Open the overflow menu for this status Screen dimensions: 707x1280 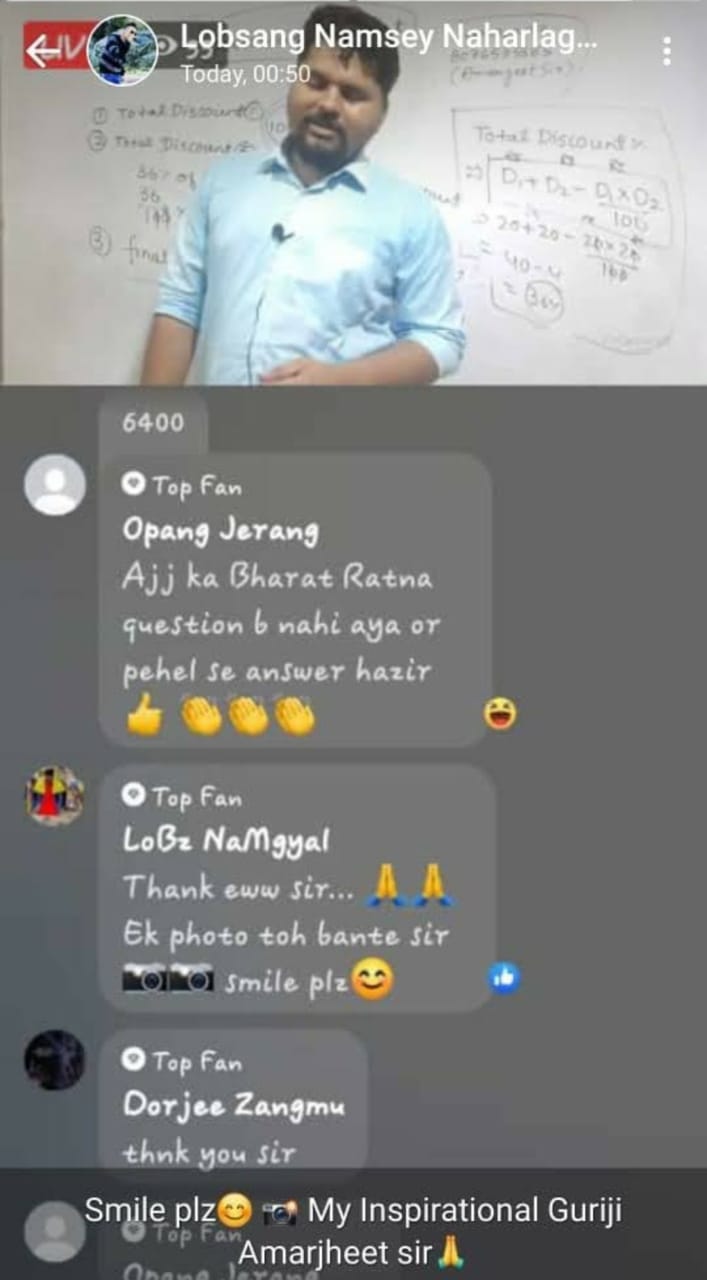pyautogui.click(x=666, y=51)
